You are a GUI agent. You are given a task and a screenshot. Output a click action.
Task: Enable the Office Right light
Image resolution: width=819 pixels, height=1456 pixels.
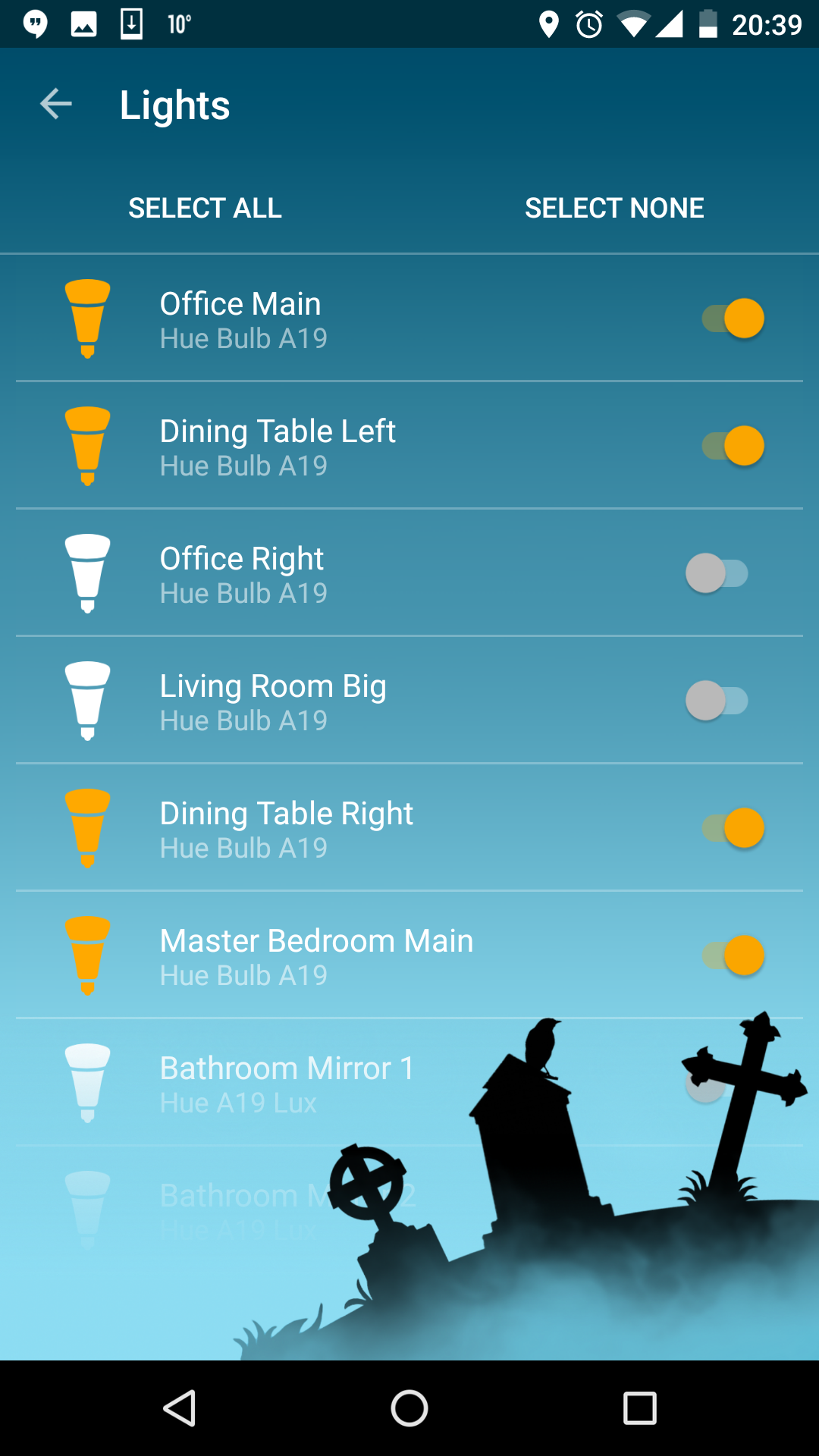pyautogui.click(x=717, y=573)
